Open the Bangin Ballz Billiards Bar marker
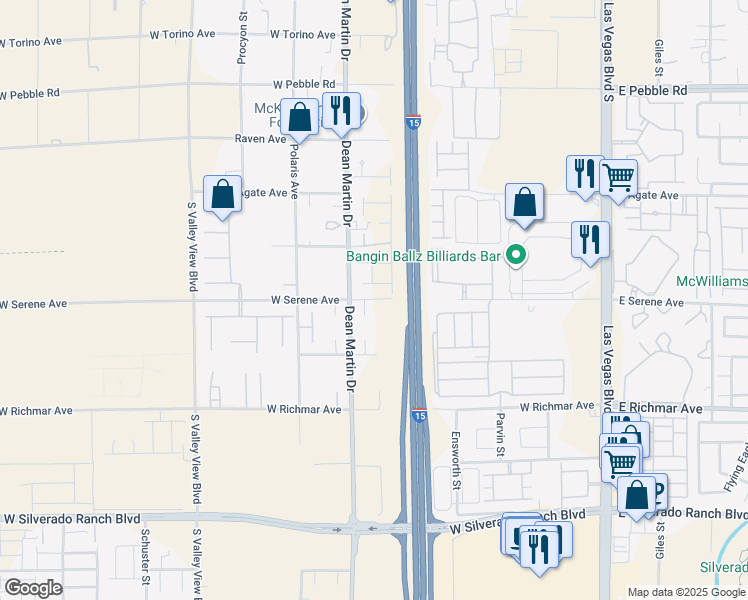 (x=516, y=255)
